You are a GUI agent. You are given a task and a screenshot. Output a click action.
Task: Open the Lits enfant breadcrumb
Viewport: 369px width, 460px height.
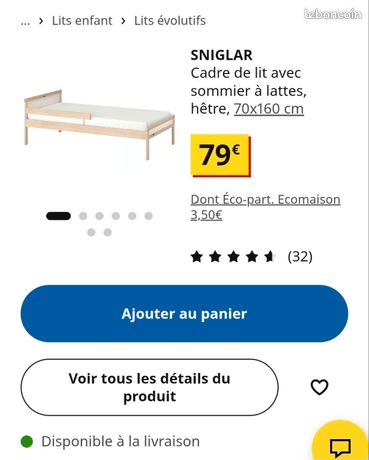pos(82,21)
